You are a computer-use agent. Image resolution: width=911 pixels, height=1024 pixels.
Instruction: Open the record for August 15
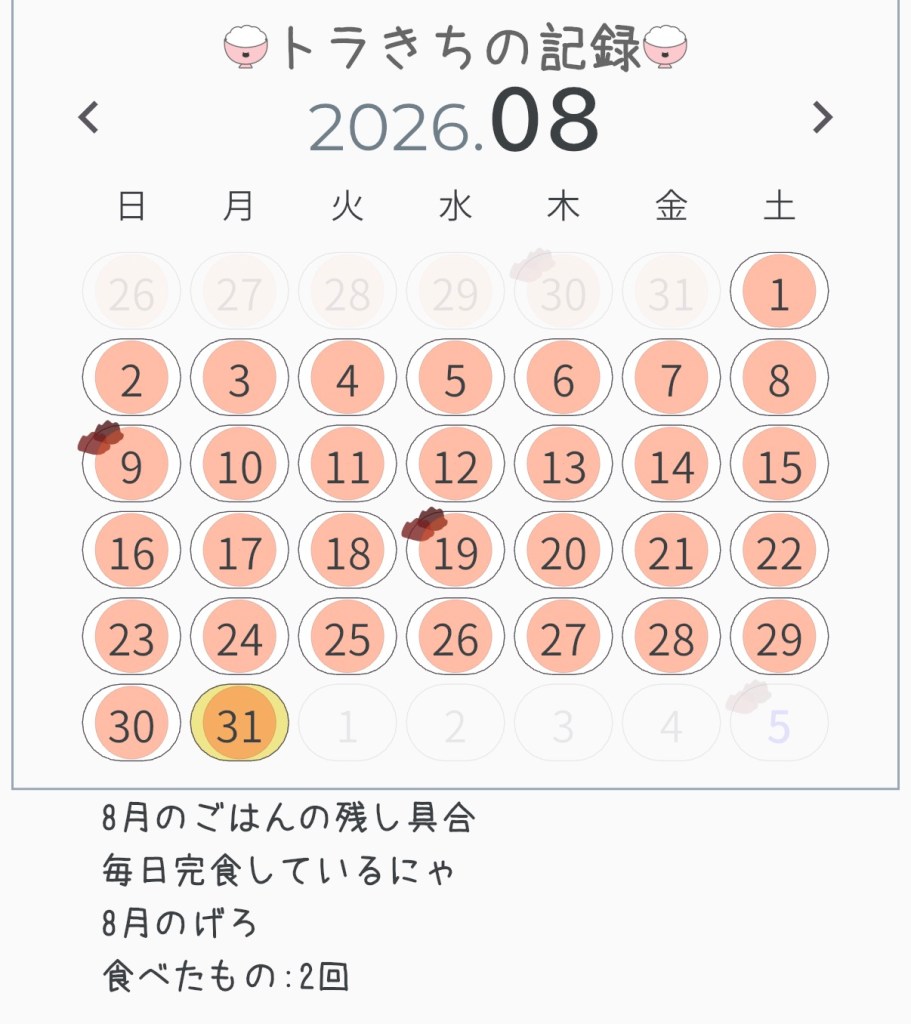click(x=779, y=464)
